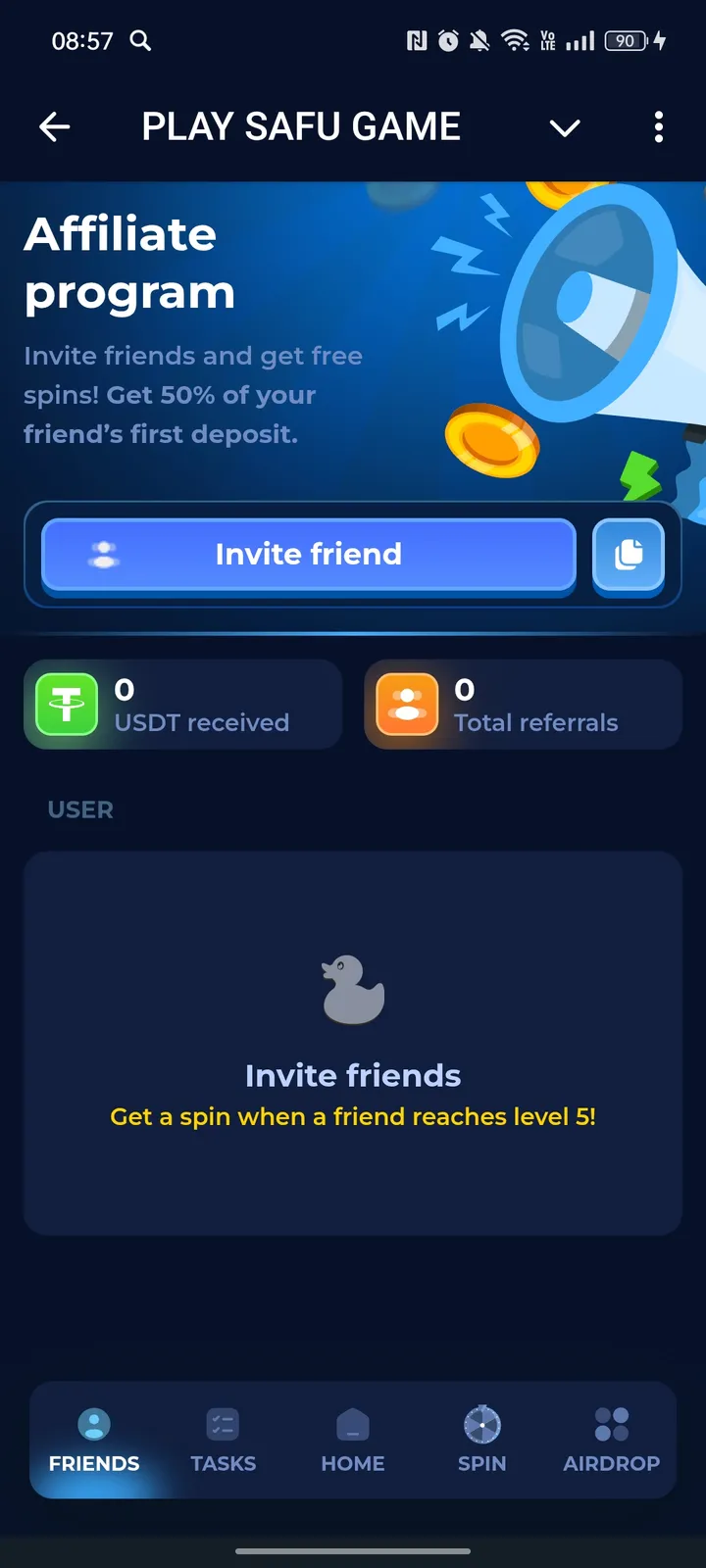Copy the invite link

pos(629,555)
